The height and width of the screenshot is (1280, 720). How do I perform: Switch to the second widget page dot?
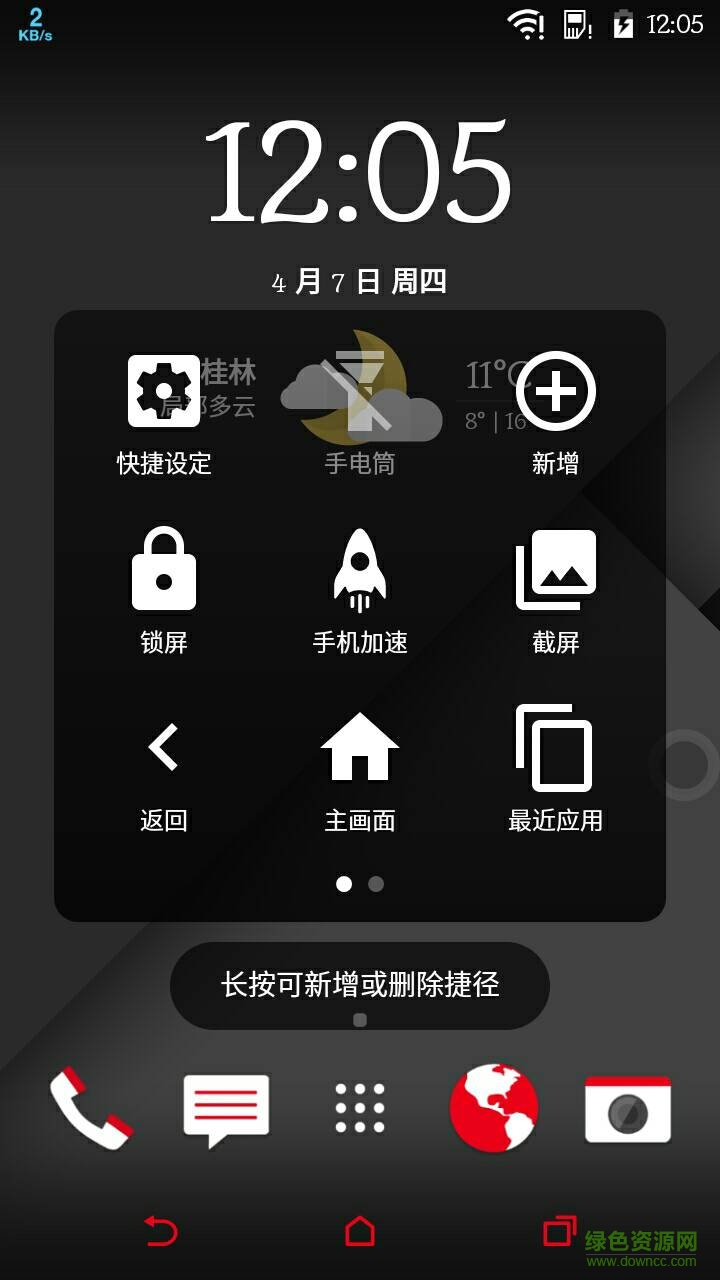pos(375,884)
